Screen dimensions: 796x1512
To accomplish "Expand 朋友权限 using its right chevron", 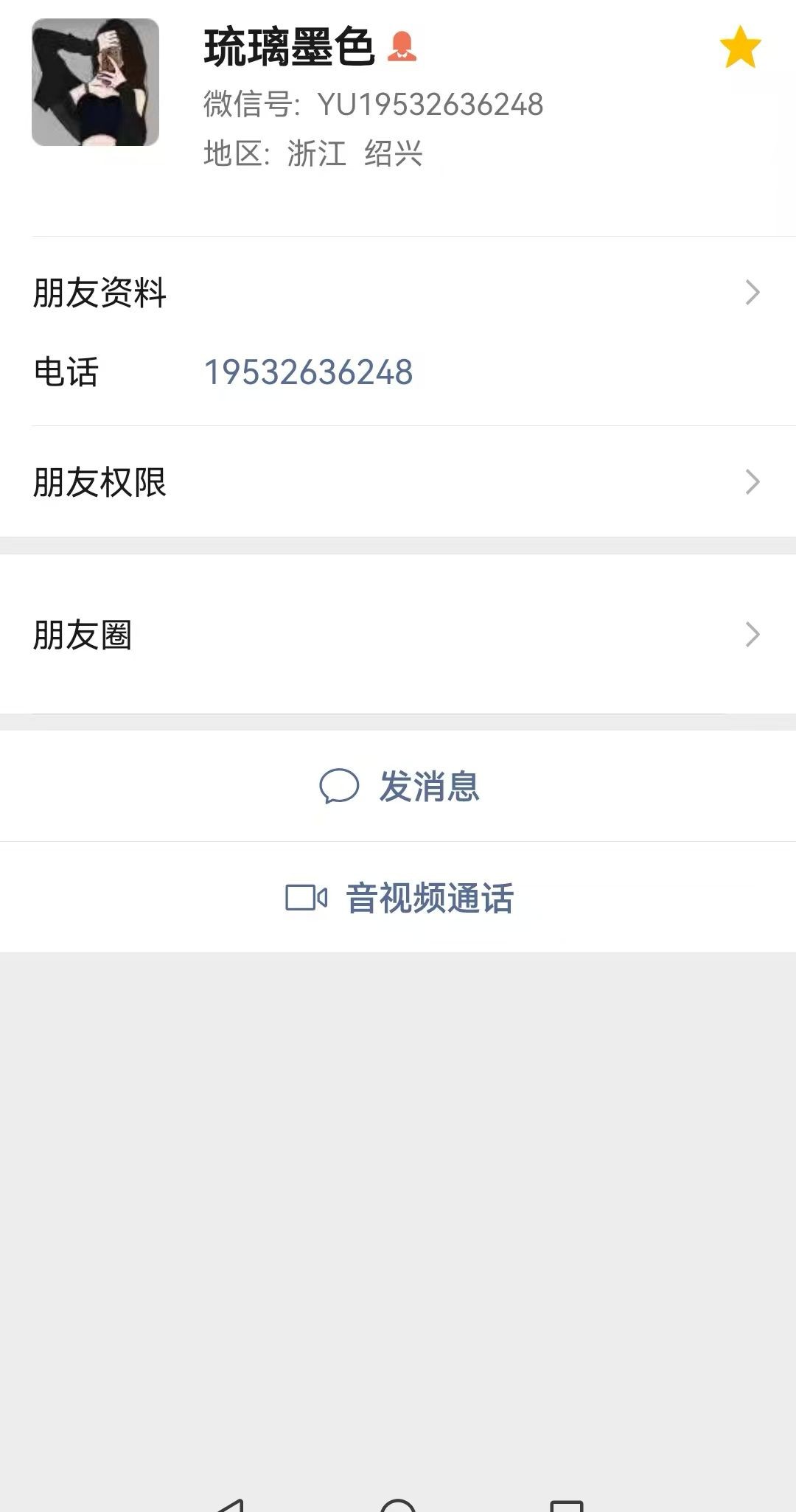I will 753,480.
